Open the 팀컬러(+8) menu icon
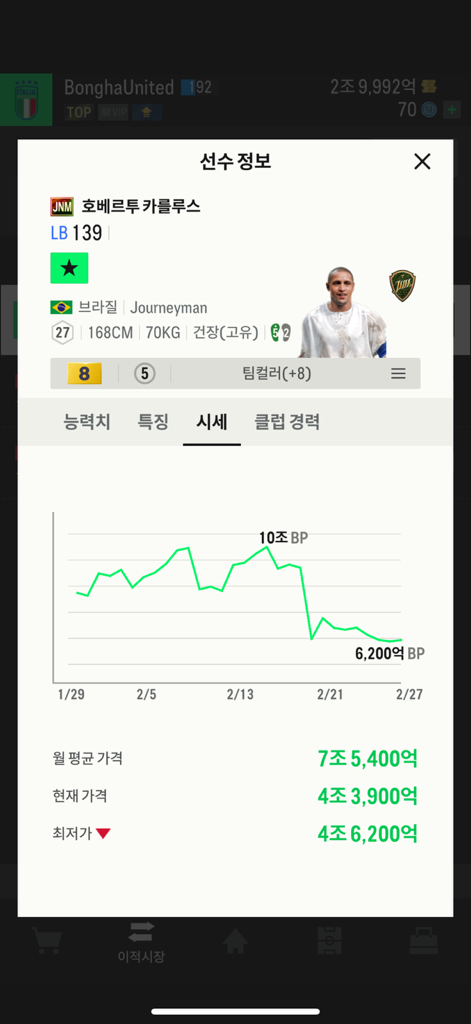Image resolution: width=471 pixels, height=1024 pixels. (398, 374)
